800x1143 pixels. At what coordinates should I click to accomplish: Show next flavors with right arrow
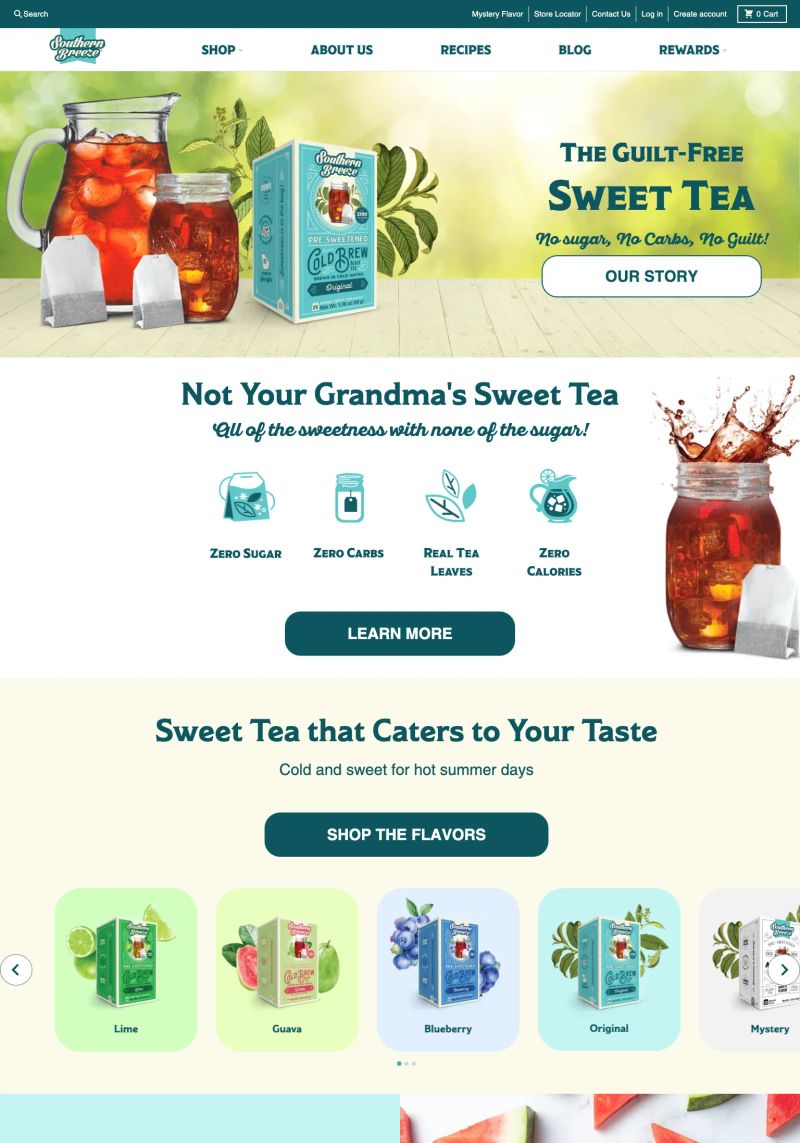point(783,969)
